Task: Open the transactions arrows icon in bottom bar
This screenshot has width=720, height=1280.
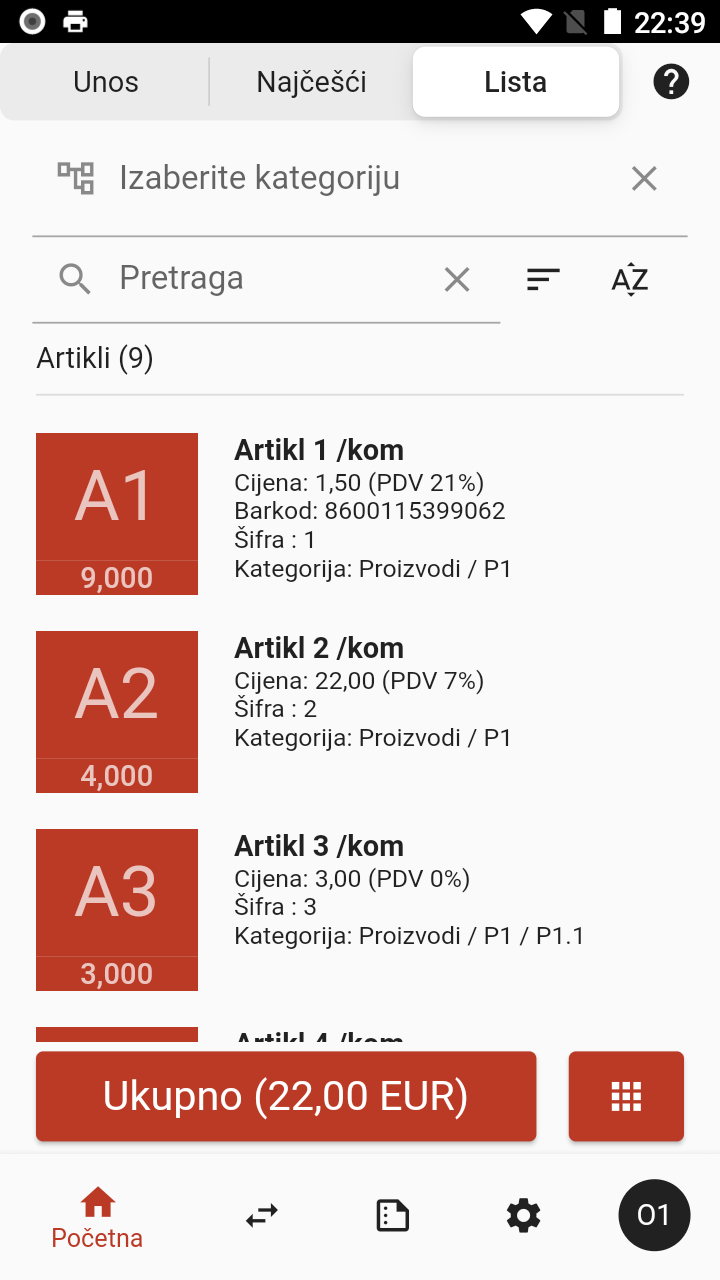Action: tap(261, 1215)
